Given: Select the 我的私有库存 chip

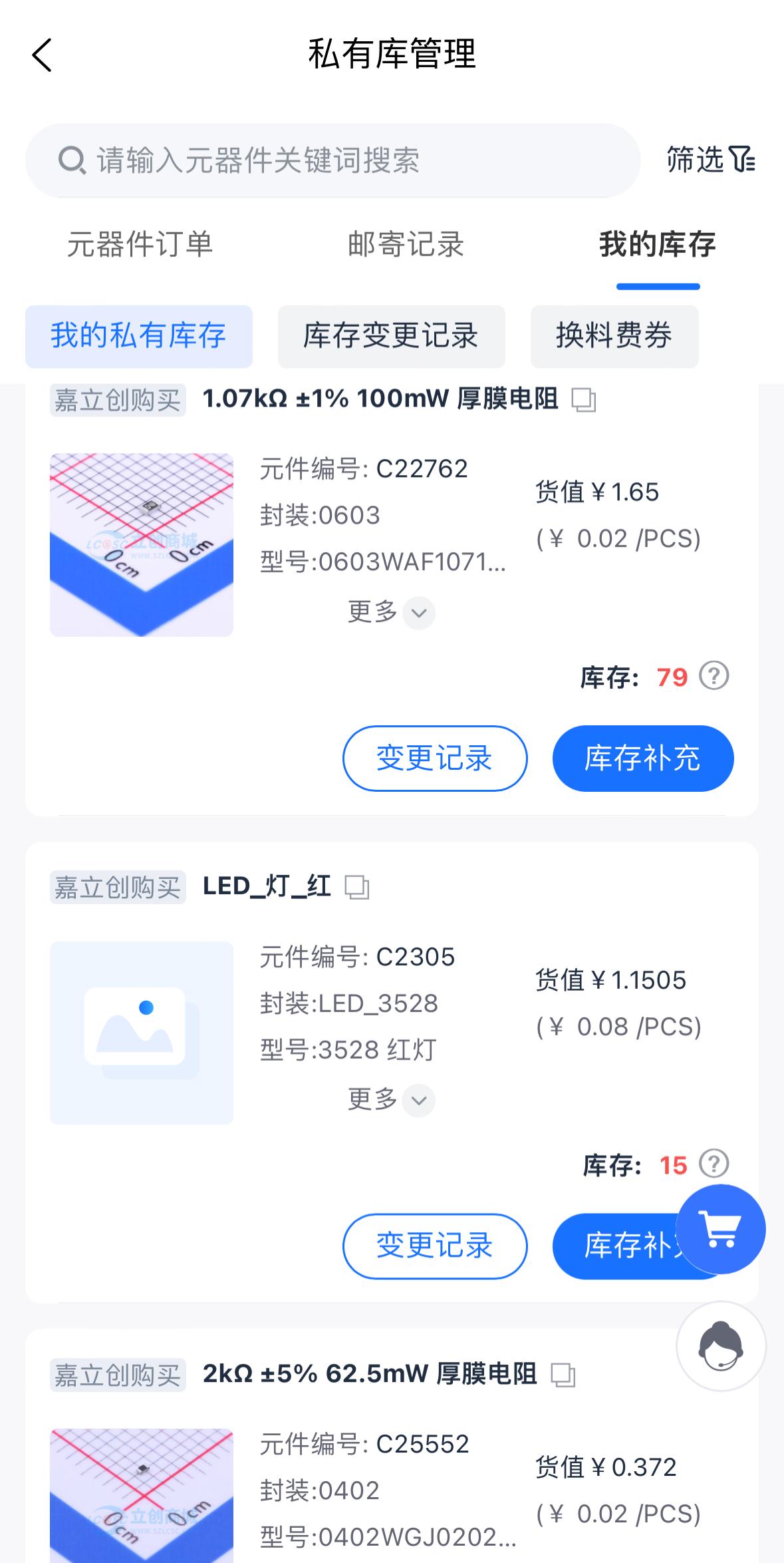Looking at the screenshot, I should click(138, 336).
